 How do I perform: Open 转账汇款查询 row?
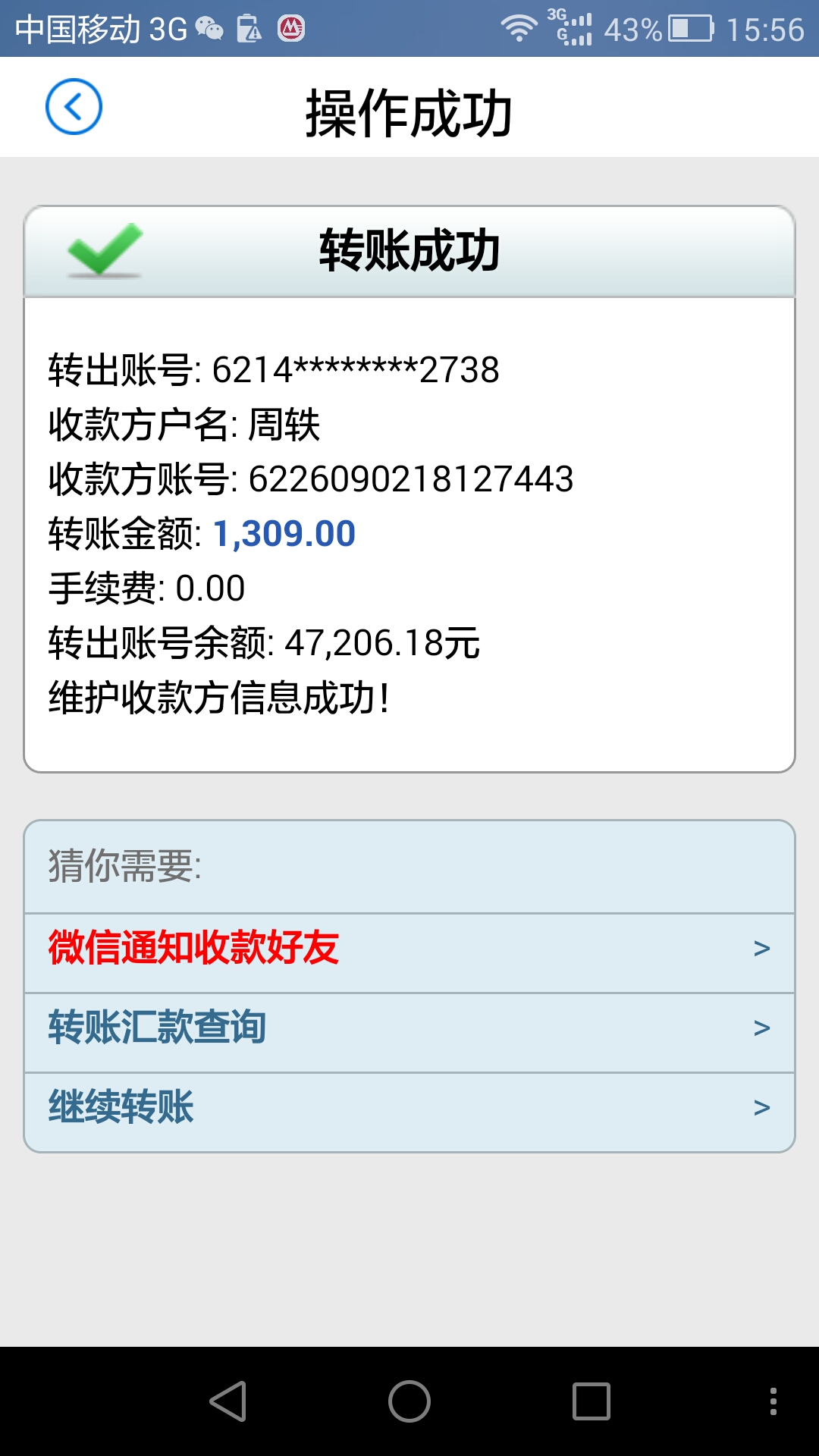pyautogui.click(x=409, y=1028)
